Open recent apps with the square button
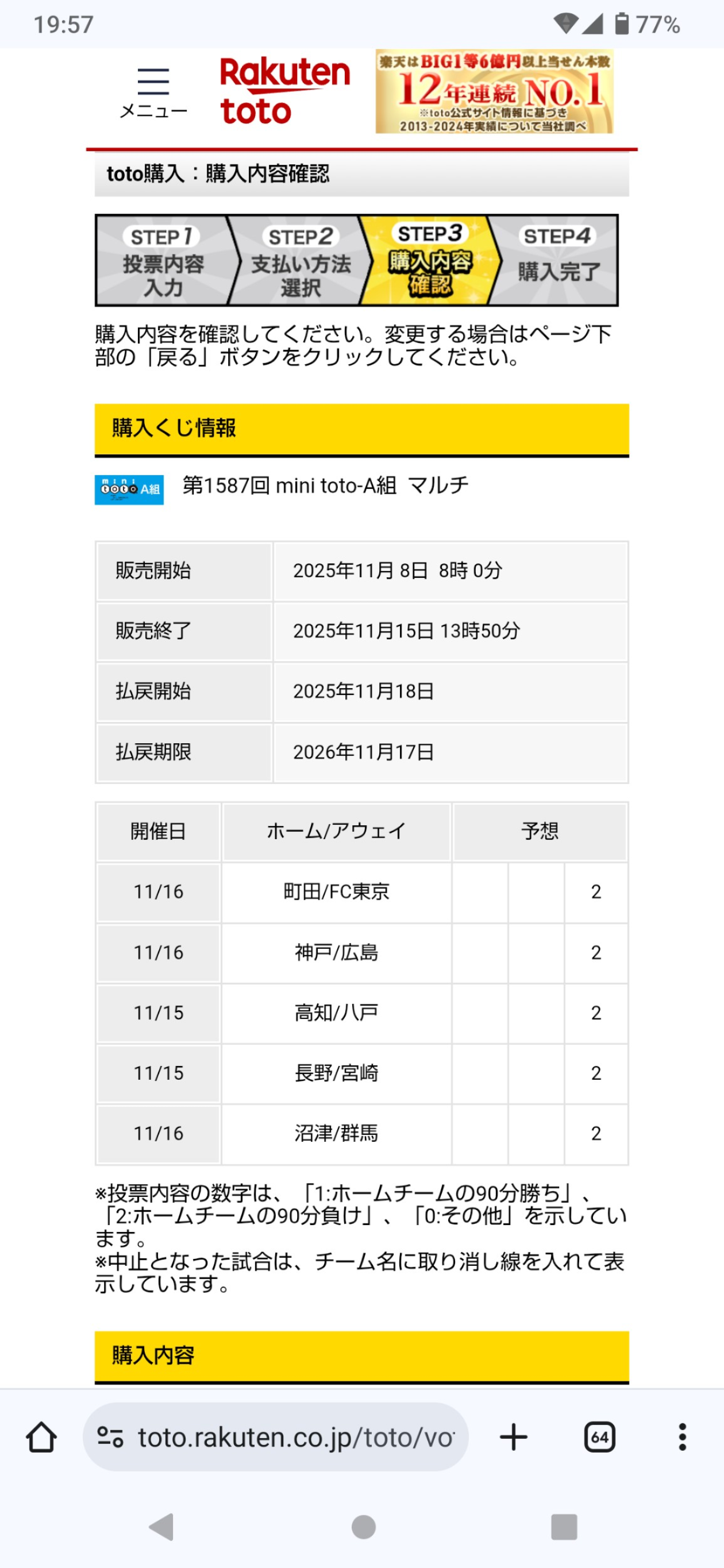 click(563, 1527)
